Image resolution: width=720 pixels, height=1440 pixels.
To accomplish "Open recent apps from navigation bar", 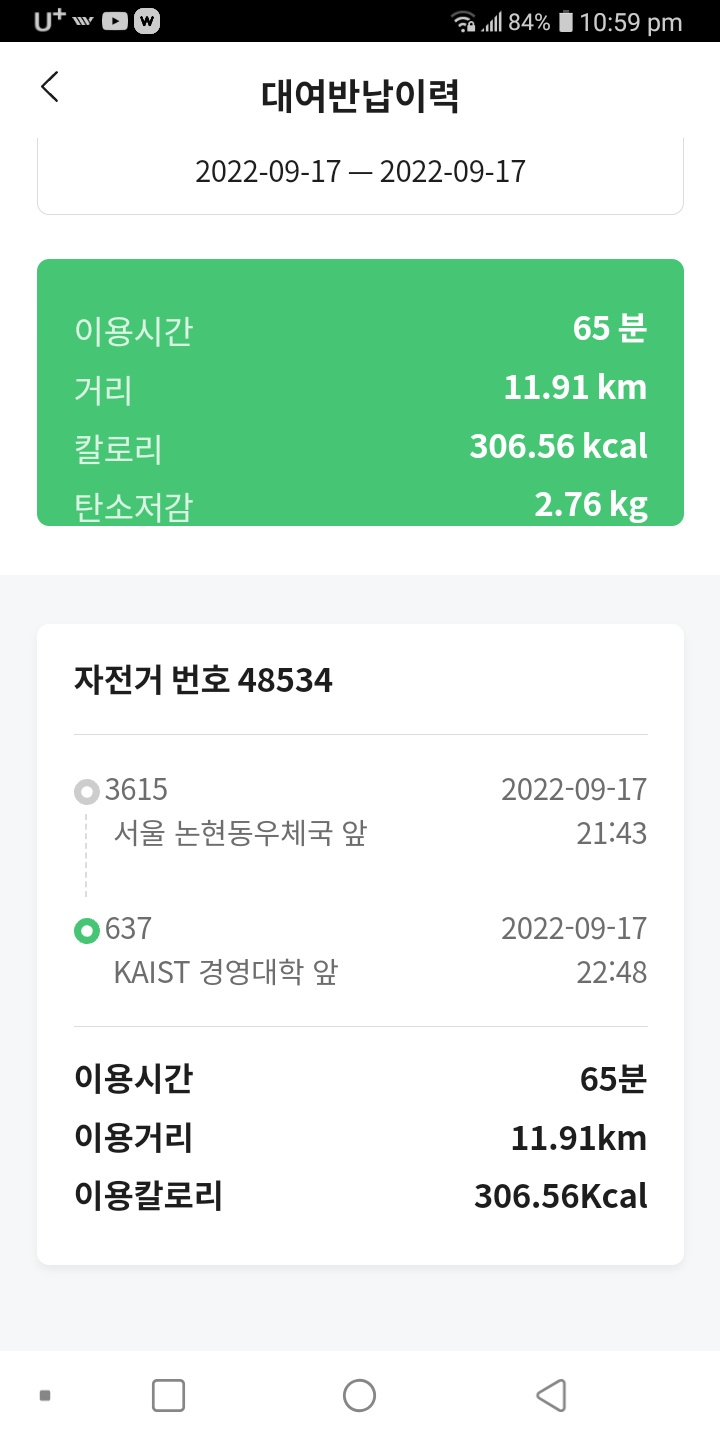I will pos(168,1395).
